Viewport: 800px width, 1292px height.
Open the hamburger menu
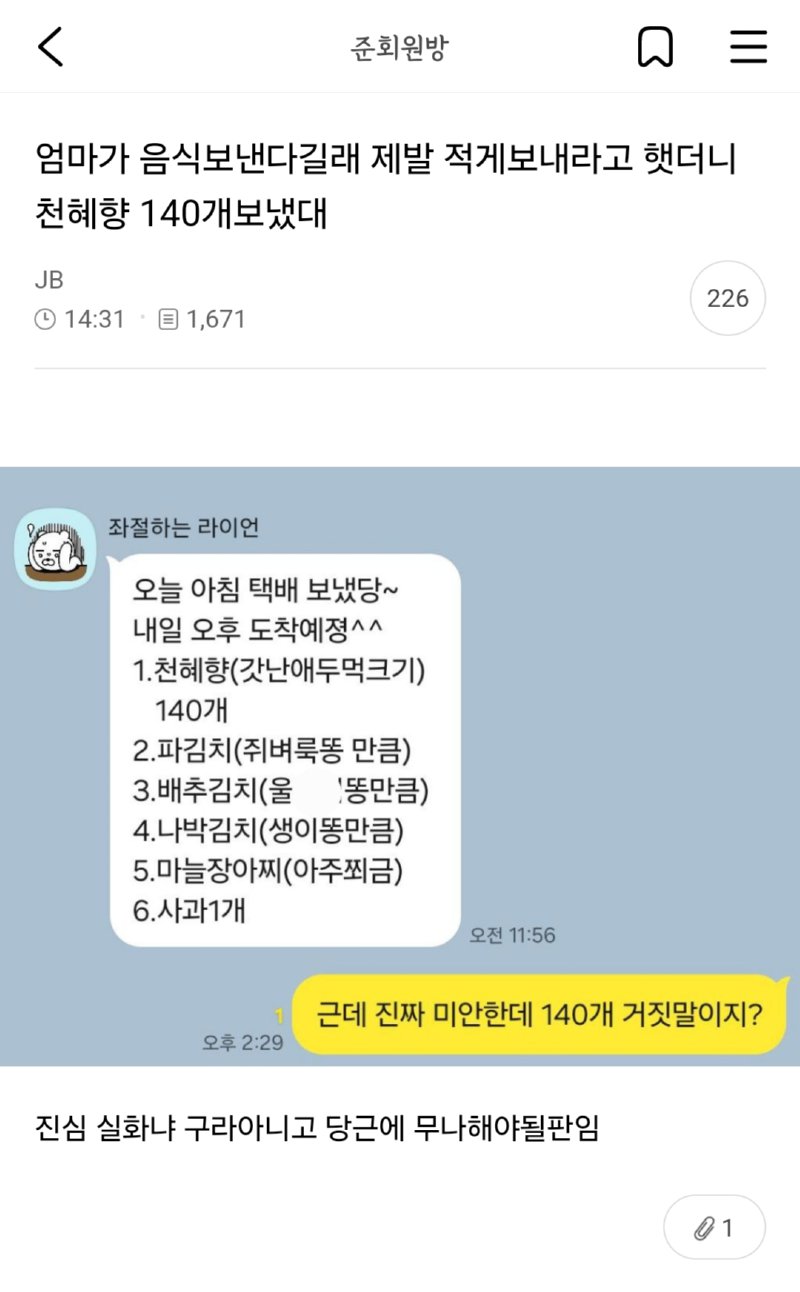[748, 47]
